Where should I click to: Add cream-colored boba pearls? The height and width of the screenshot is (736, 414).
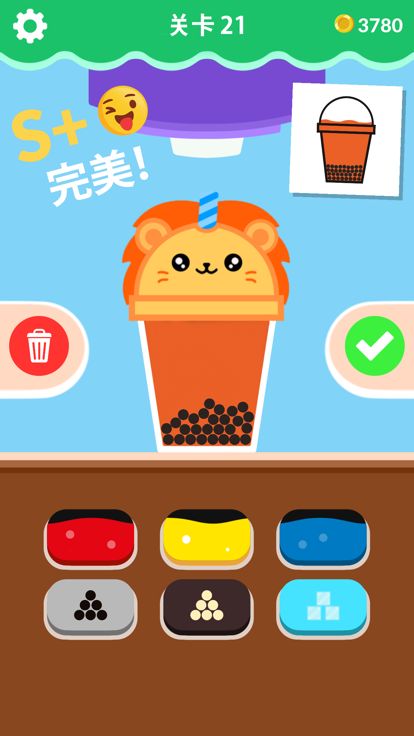pyautogui.click(x=207, y=607)
